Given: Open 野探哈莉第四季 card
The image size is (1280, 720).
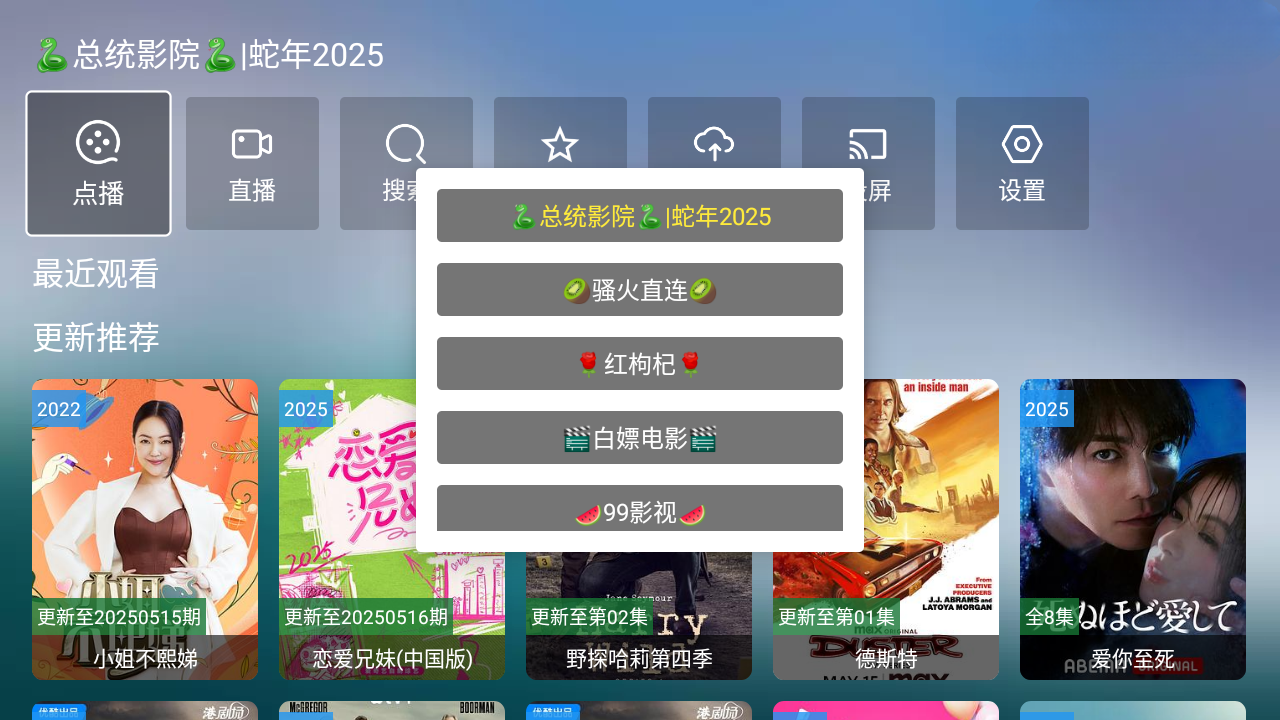Looking at the screenshot, I should [639, 620].
